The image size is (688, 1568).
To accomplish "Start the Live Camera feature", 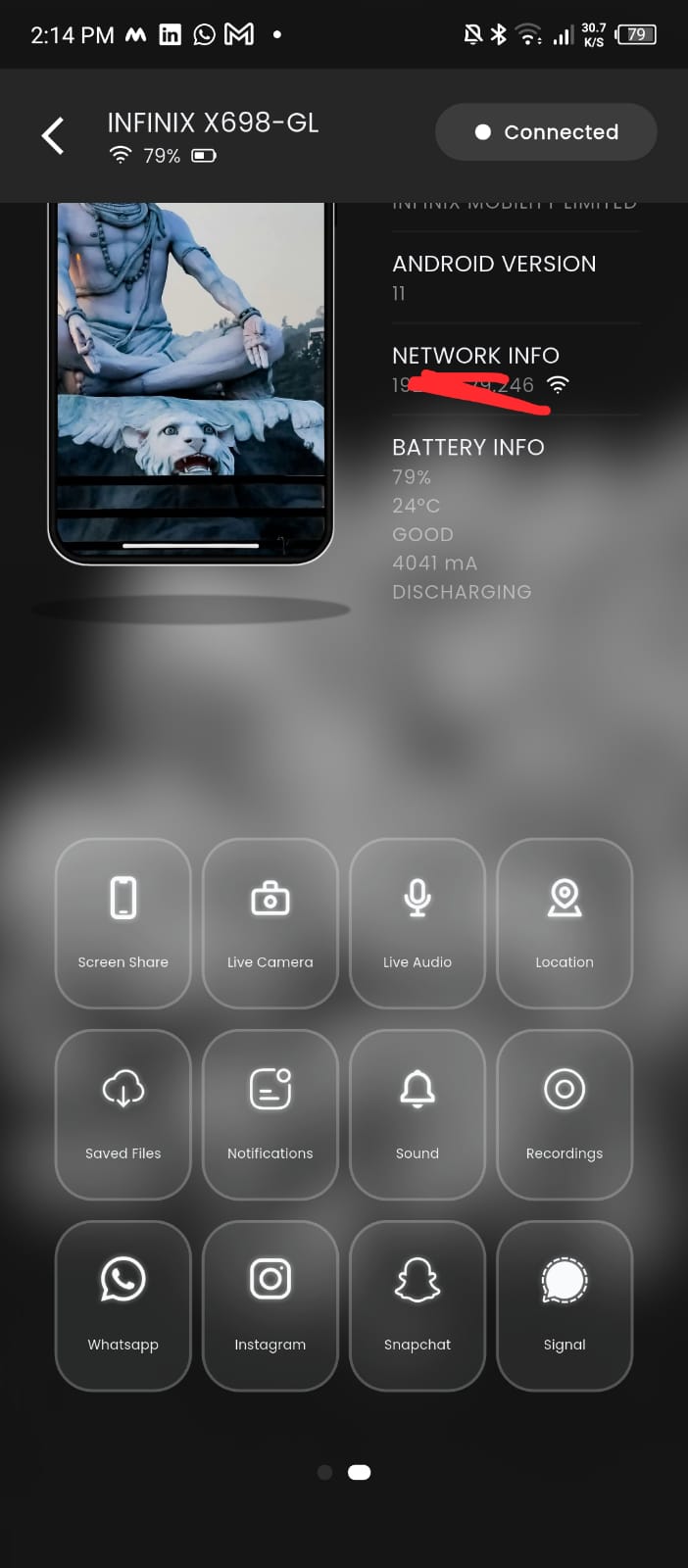I will click(270, 922).
